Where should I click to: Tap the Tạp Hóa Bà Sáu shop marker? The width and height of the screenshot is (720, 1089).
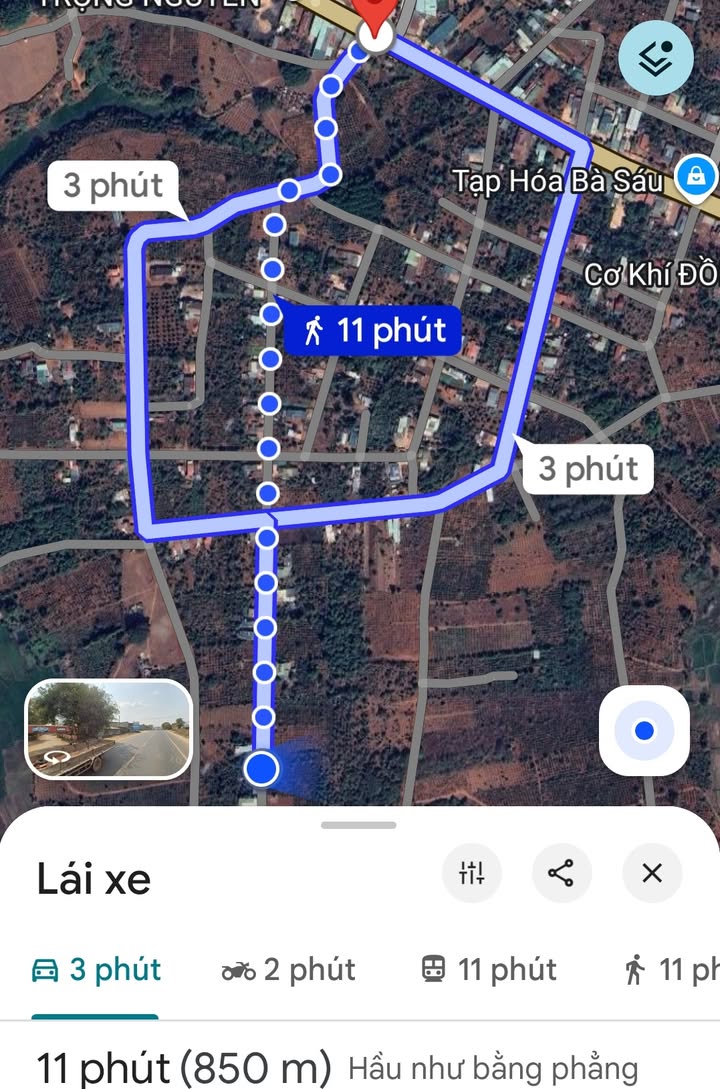(693, 178)
